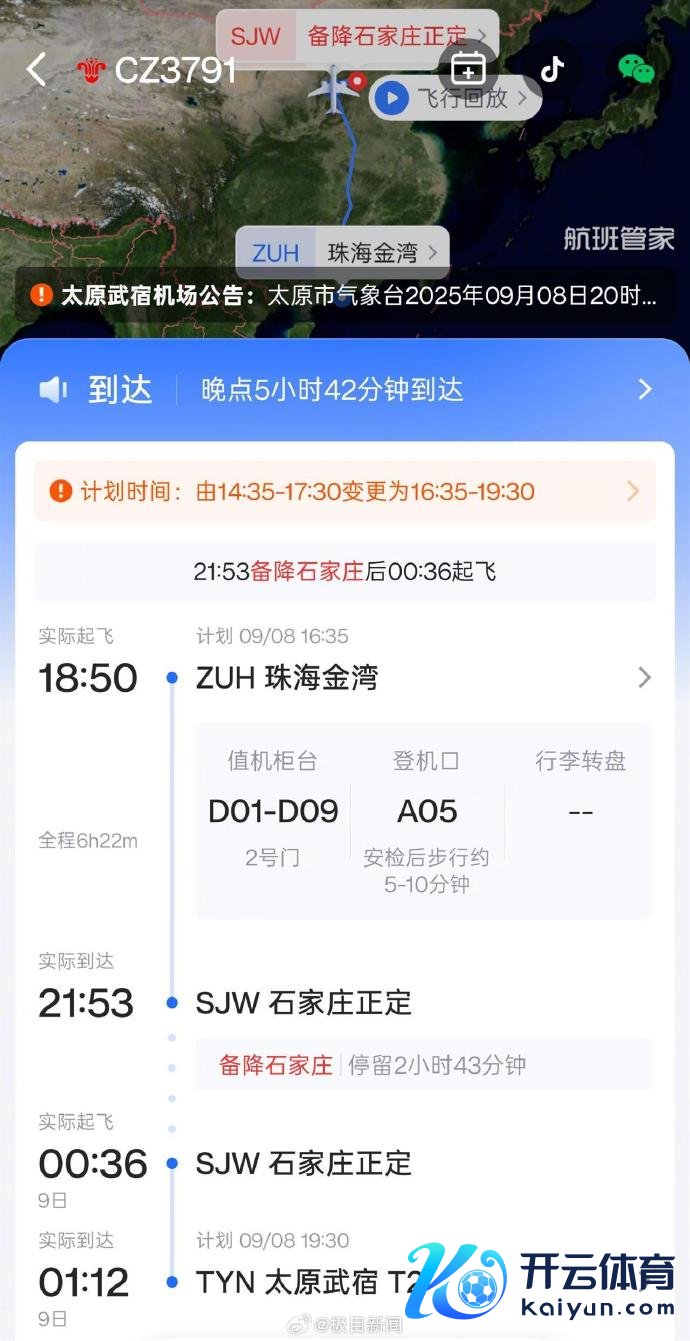This screenshot has height=1341, width=690.
Task: Share the flight via the WeChat icon
Action: pos(636,68)
